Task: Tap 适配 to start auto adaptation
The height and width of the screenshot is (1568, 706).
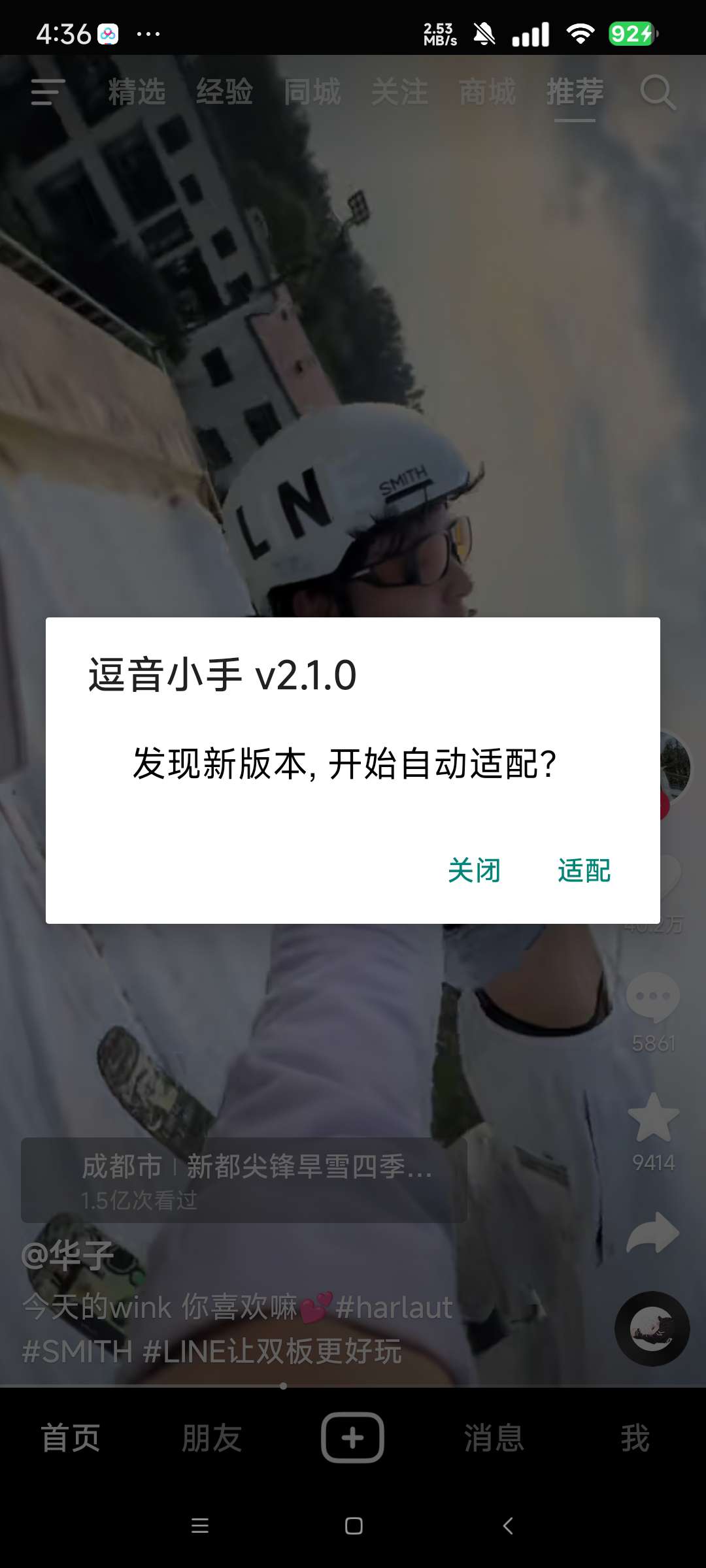Action: (x=584, y=870)
